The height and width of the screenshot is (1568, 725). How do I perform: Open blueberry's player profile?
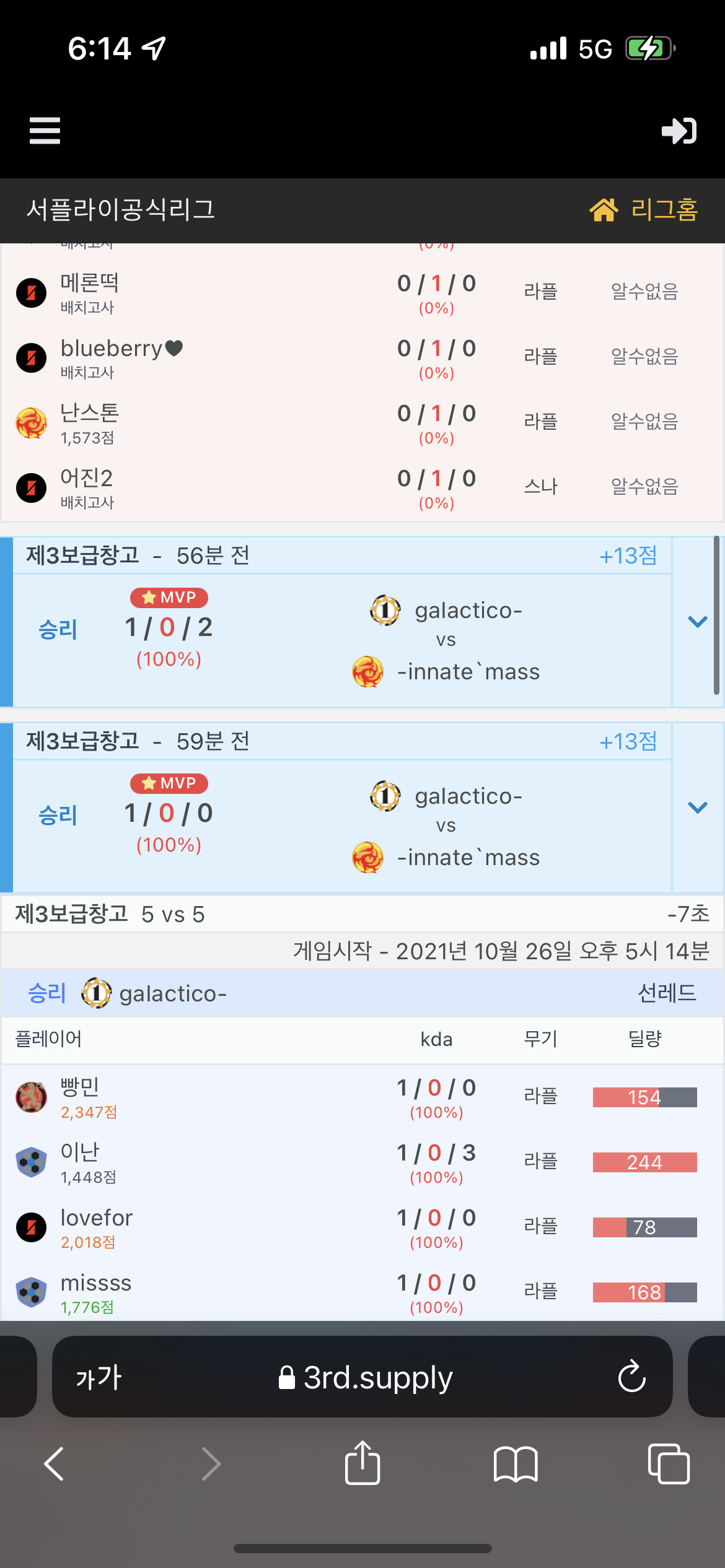(112, 349)
